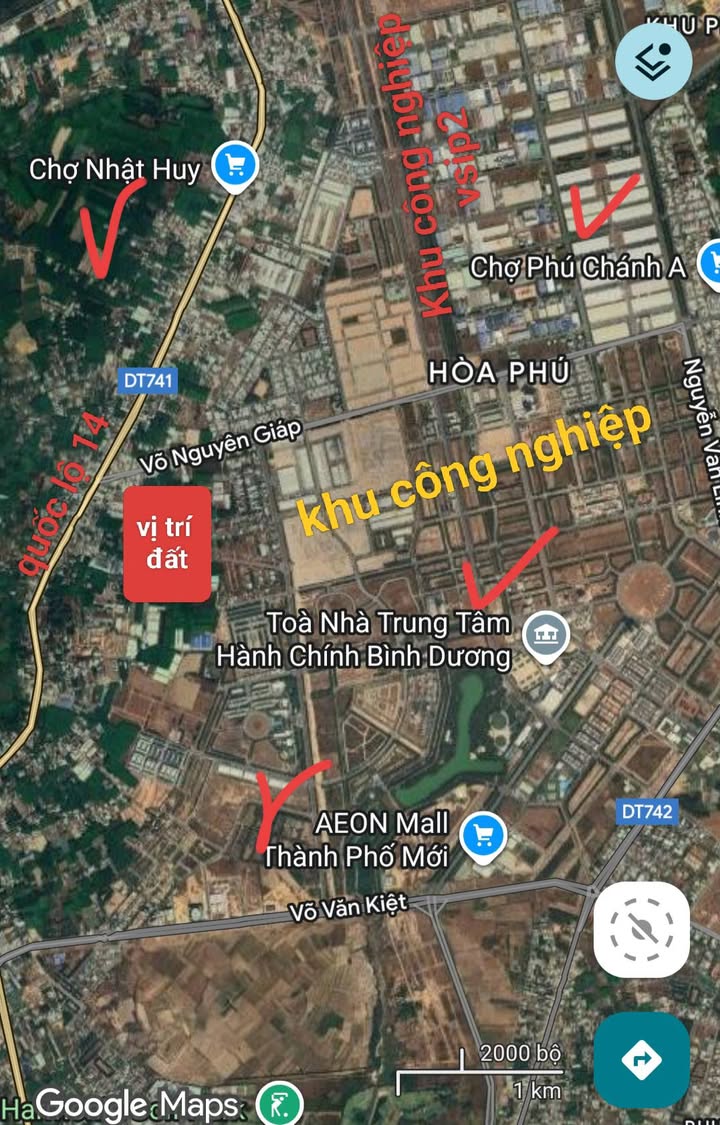Tap the compass to reorient the map
The image size is (720, 1125).
(x=641, y=929)
